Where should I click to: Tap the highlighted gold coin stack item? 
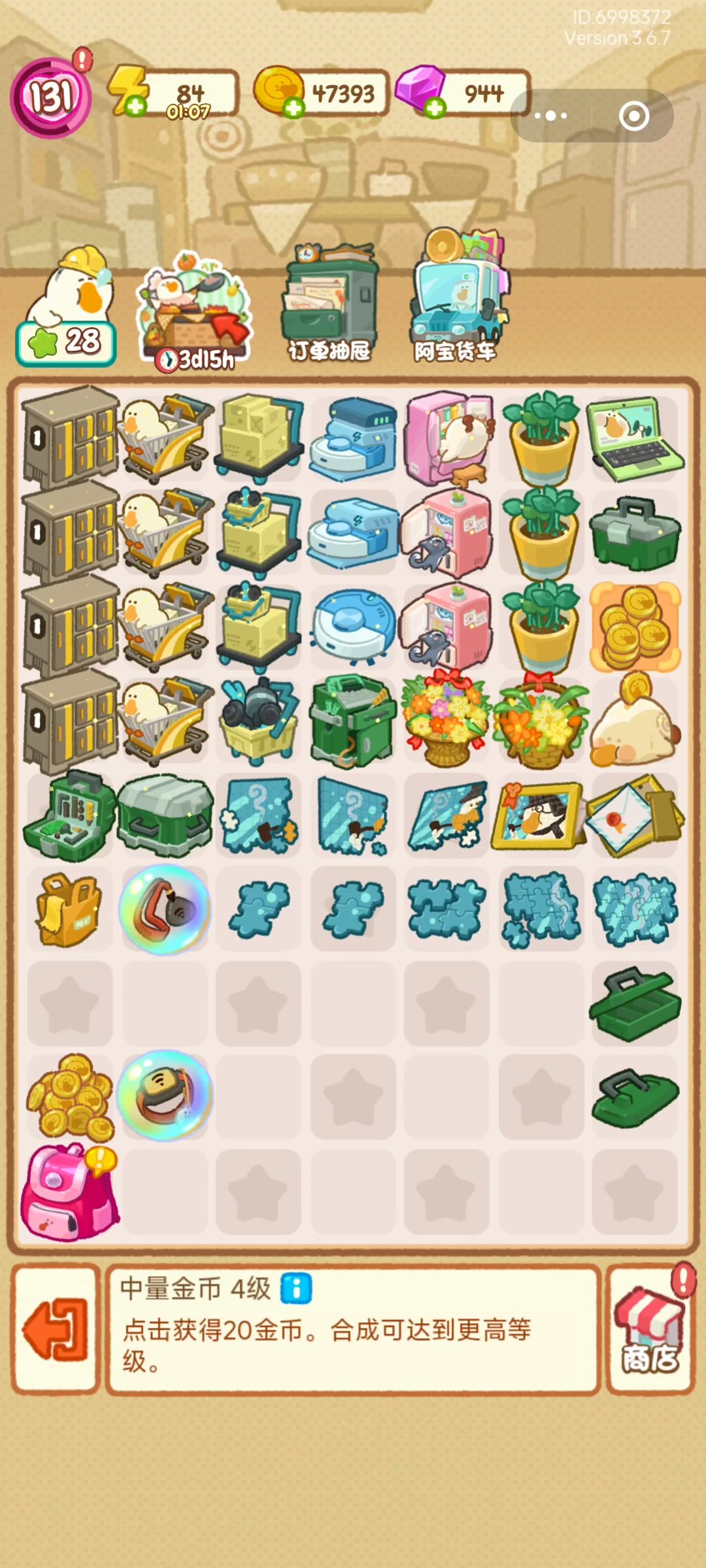(x=635, y=627)
